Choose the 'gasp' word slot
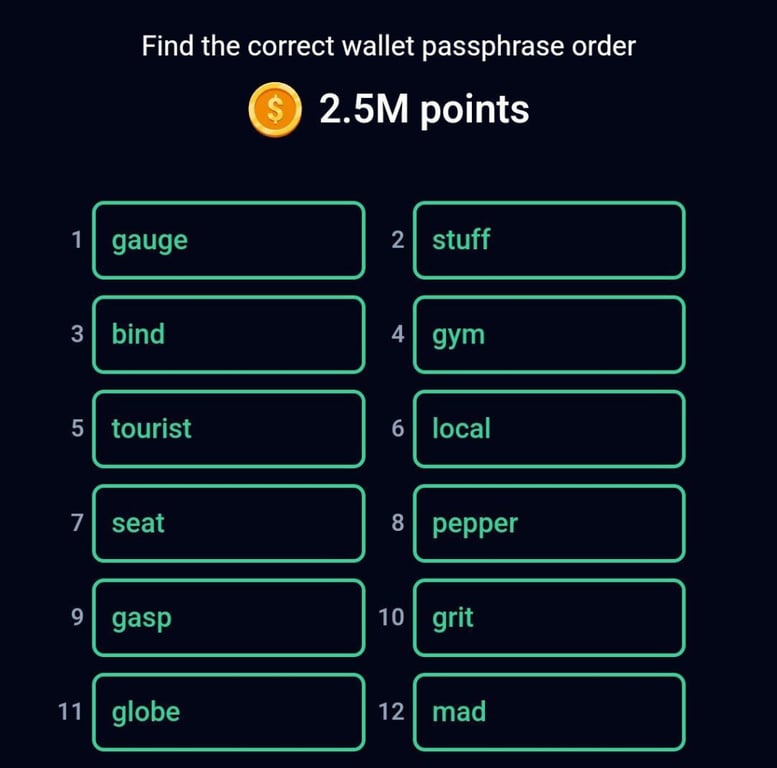This screenshot has height=768, width=777. [x=228, y=618]
